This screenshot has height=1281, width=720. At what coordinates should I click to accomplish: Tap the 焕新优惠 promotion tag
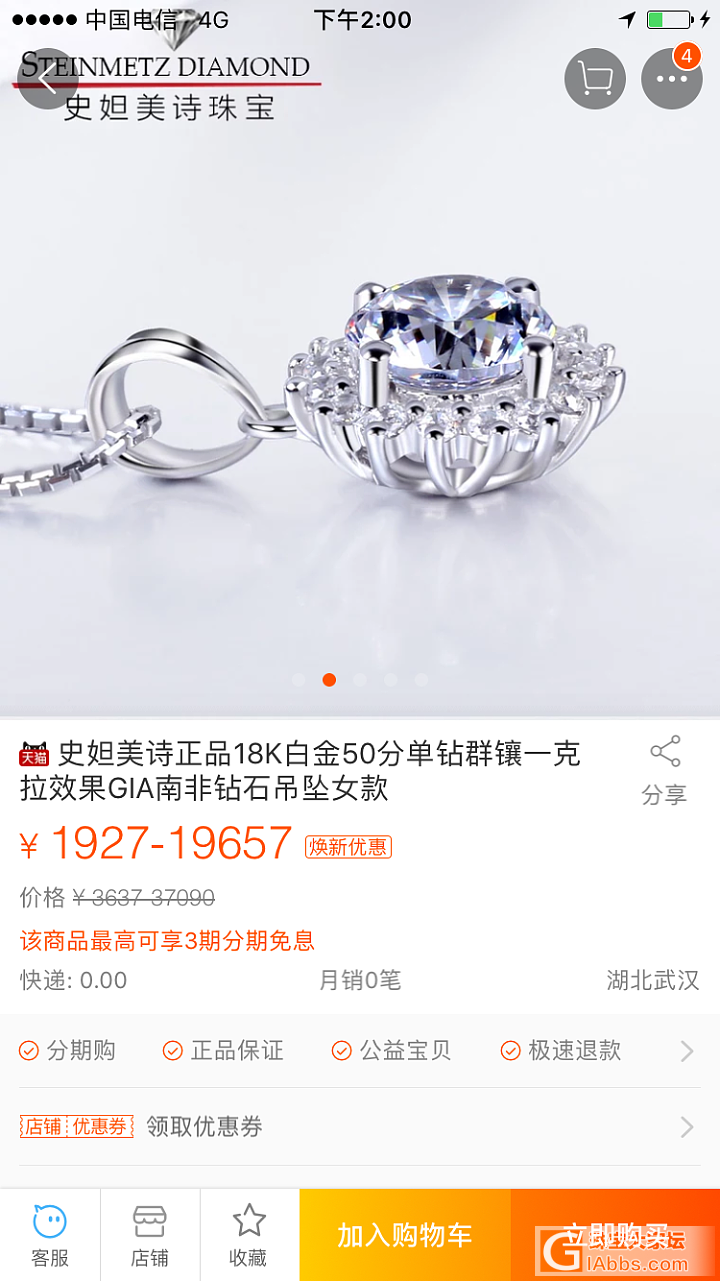348,846
